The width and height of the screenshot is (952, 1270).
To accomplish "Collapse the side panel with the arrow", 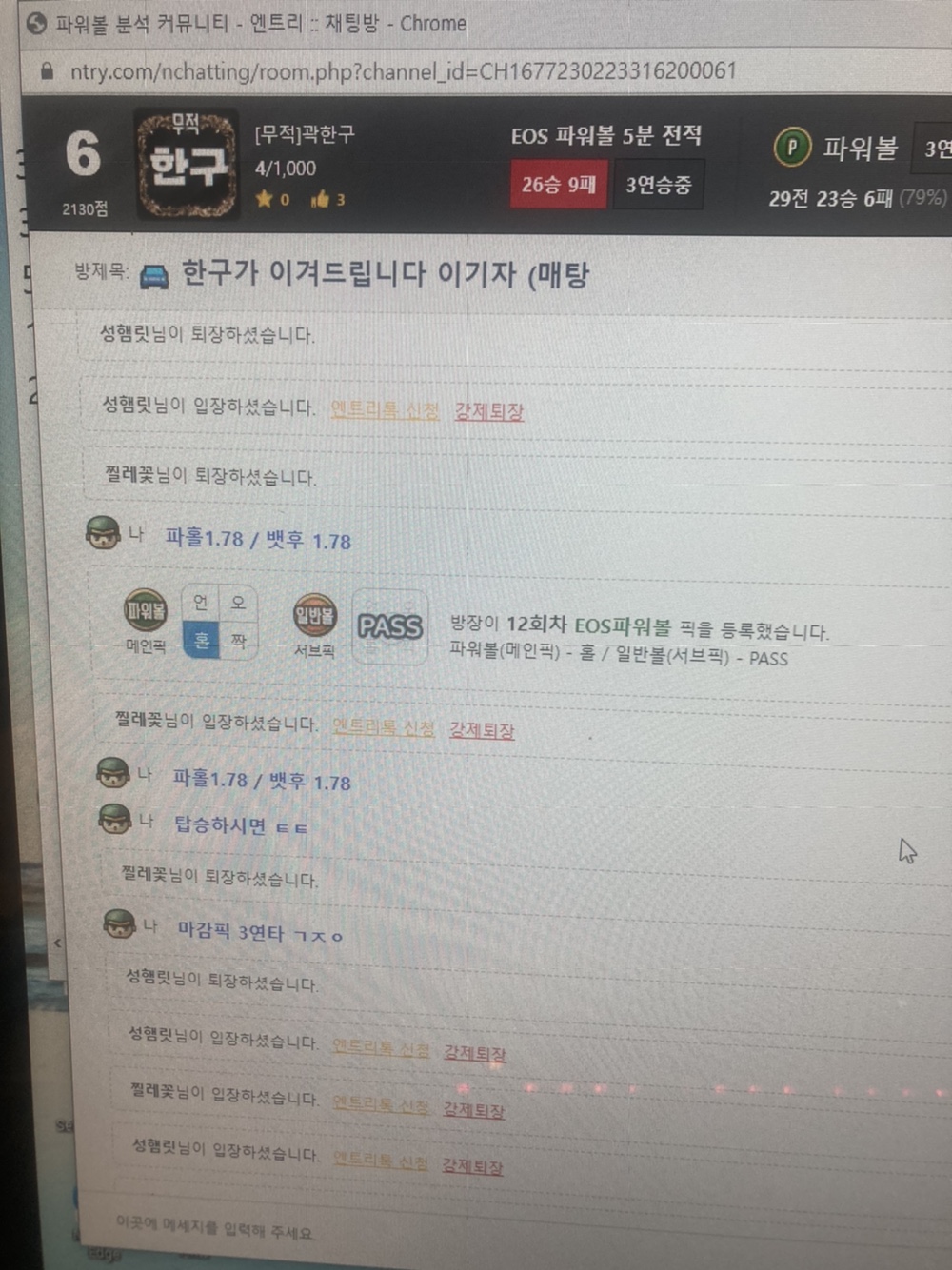I will coord(57,943).
